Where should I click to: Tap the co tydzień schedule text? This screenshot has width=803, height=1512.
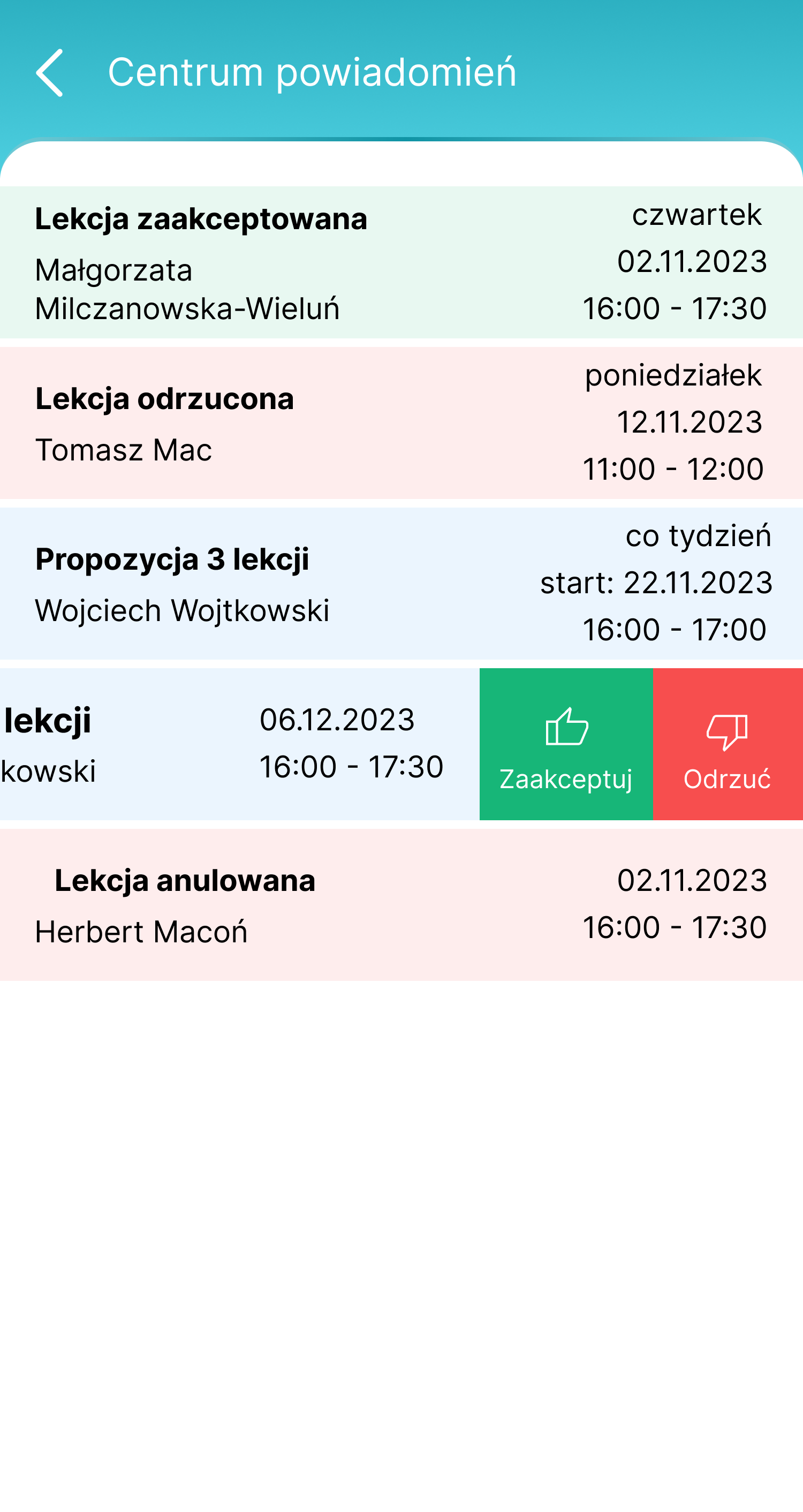click(x=699, y=535)
